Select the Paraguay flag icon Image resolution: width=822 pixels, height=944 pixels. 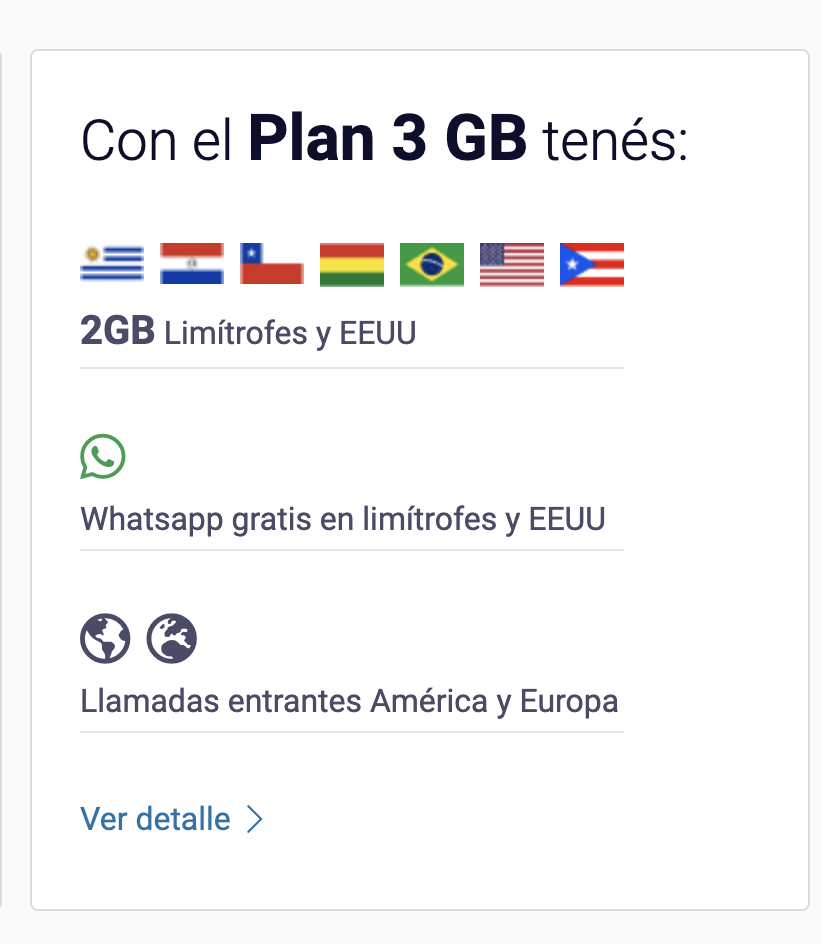coord(191,264)
